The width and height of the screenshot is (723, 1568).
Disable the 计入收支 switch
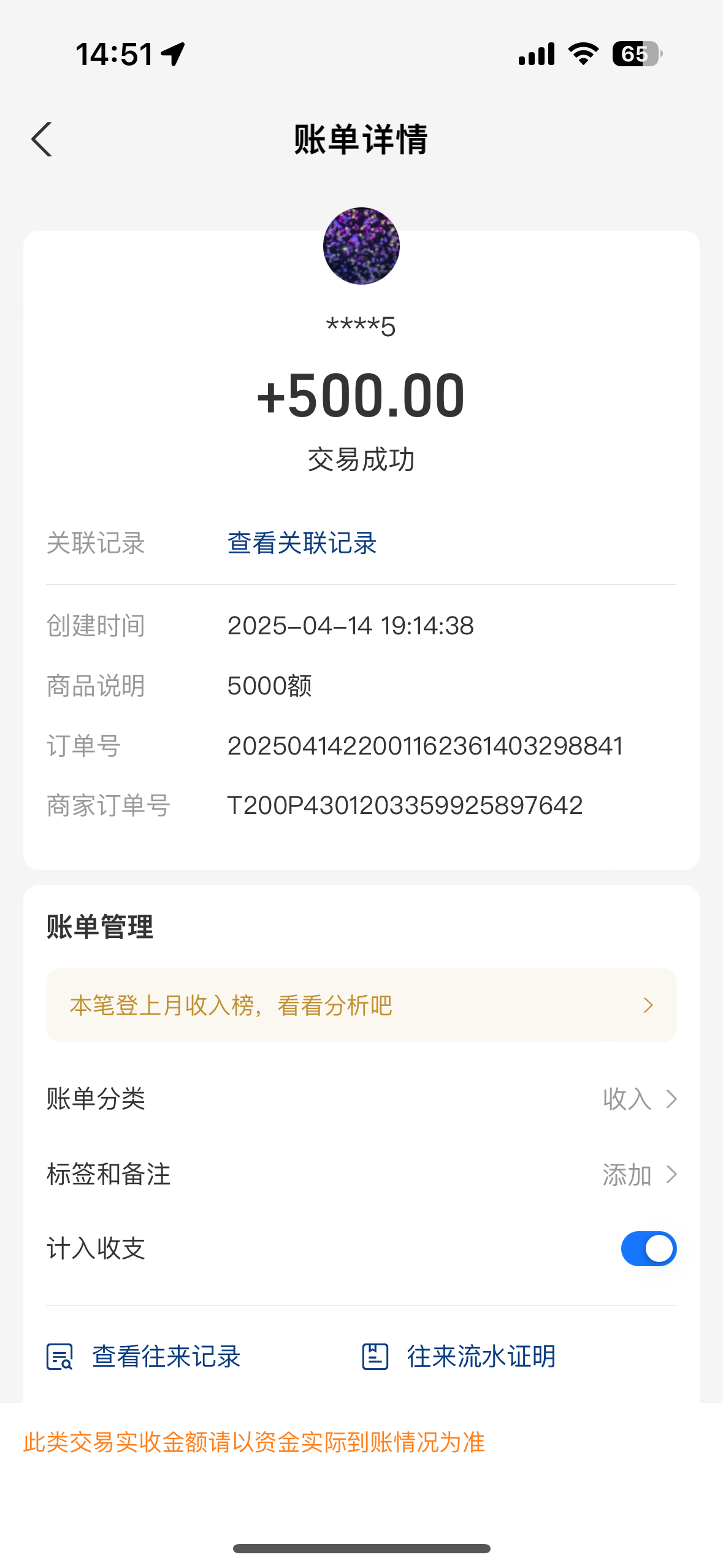(x=648, y=1249)
